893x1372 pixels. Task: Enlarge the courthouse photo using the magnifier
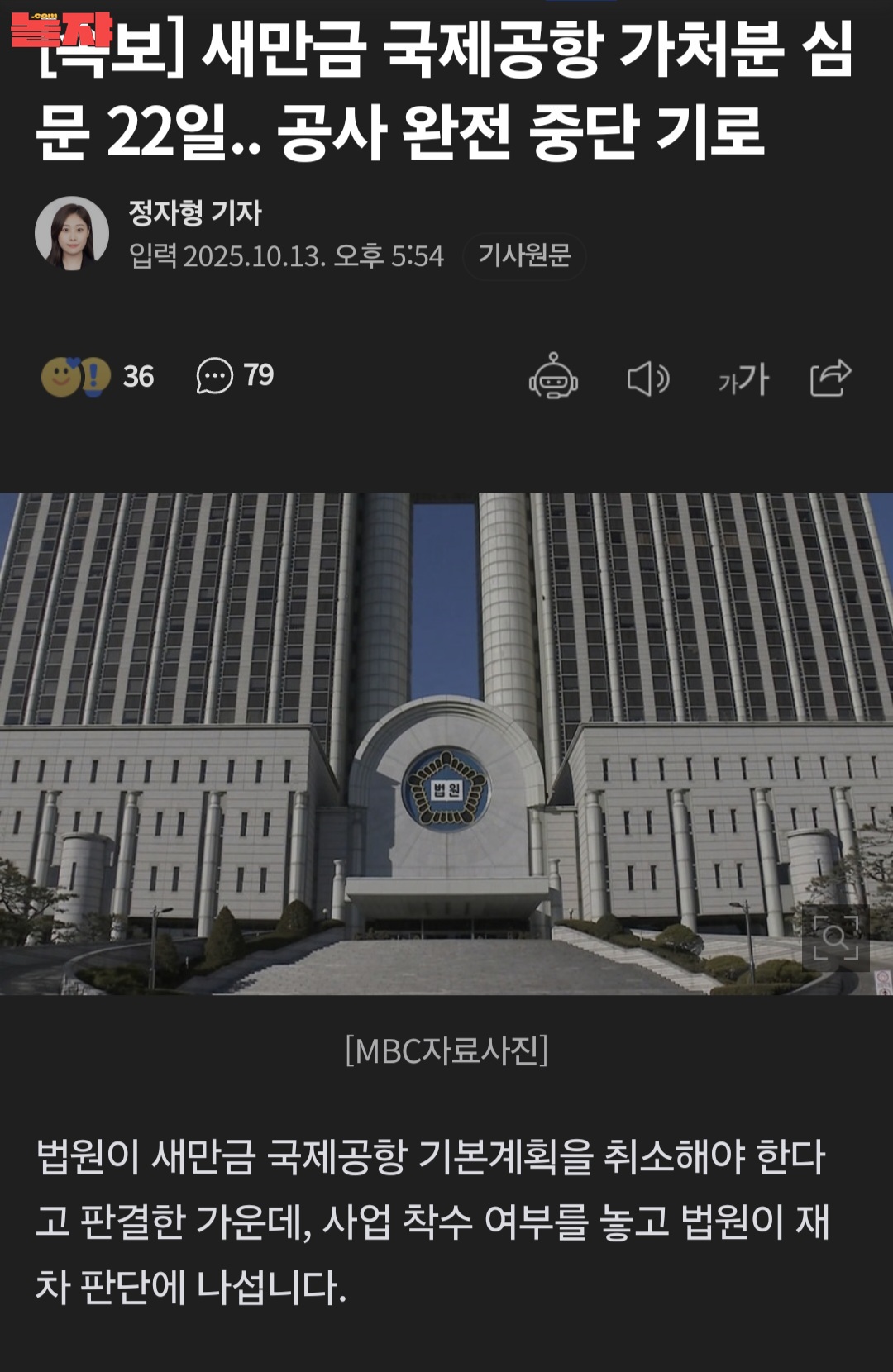(835, 938)
